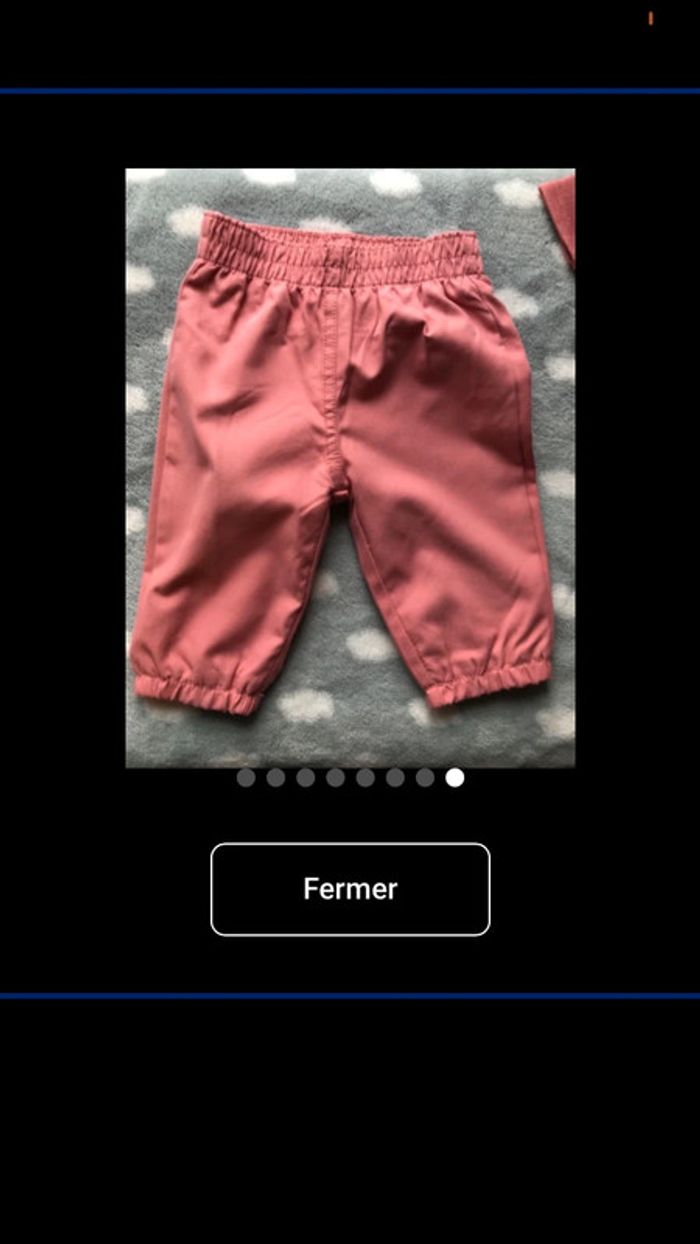Viewport: 700px width, 1244px height.
Task: Jump to the first photo indicator dot
Action: point(246,777)
